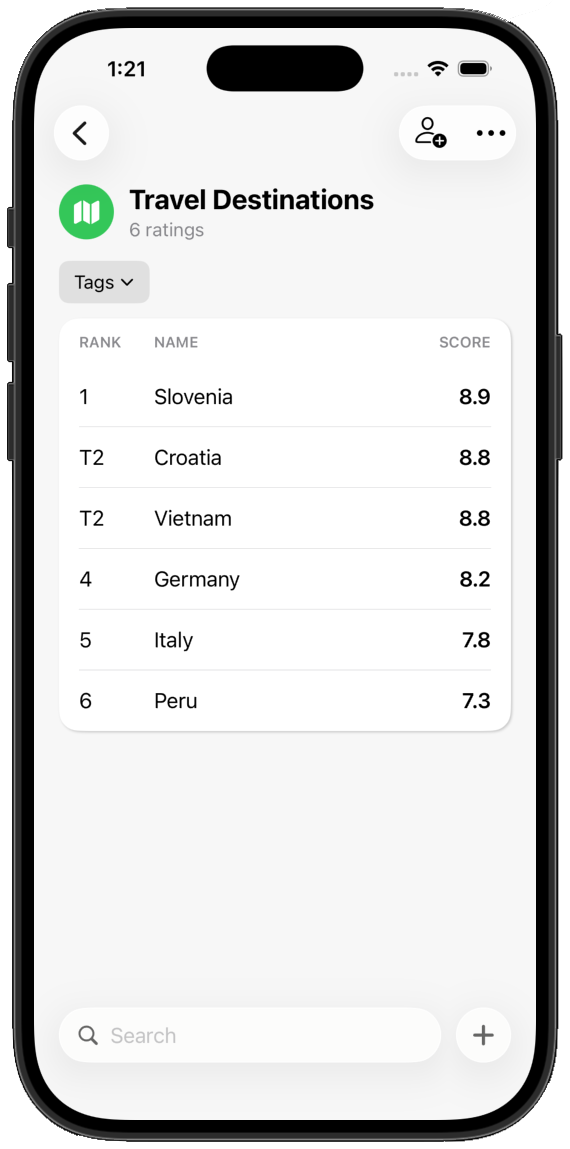Select the Peru entry
Viewport: 570px width, 1149px height.
[285, 701]
